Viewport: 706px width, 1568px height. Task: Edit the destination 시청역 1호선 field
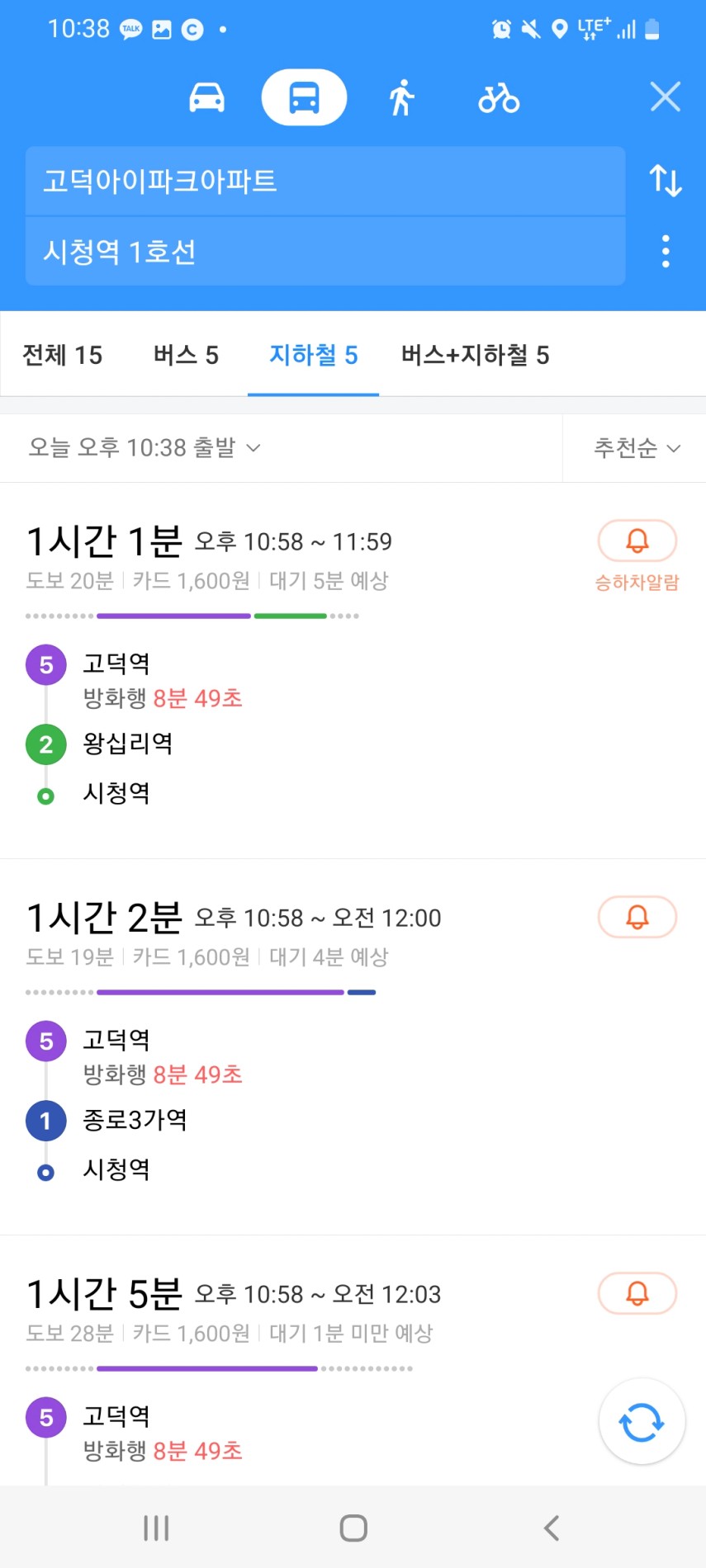click(325, 252)
